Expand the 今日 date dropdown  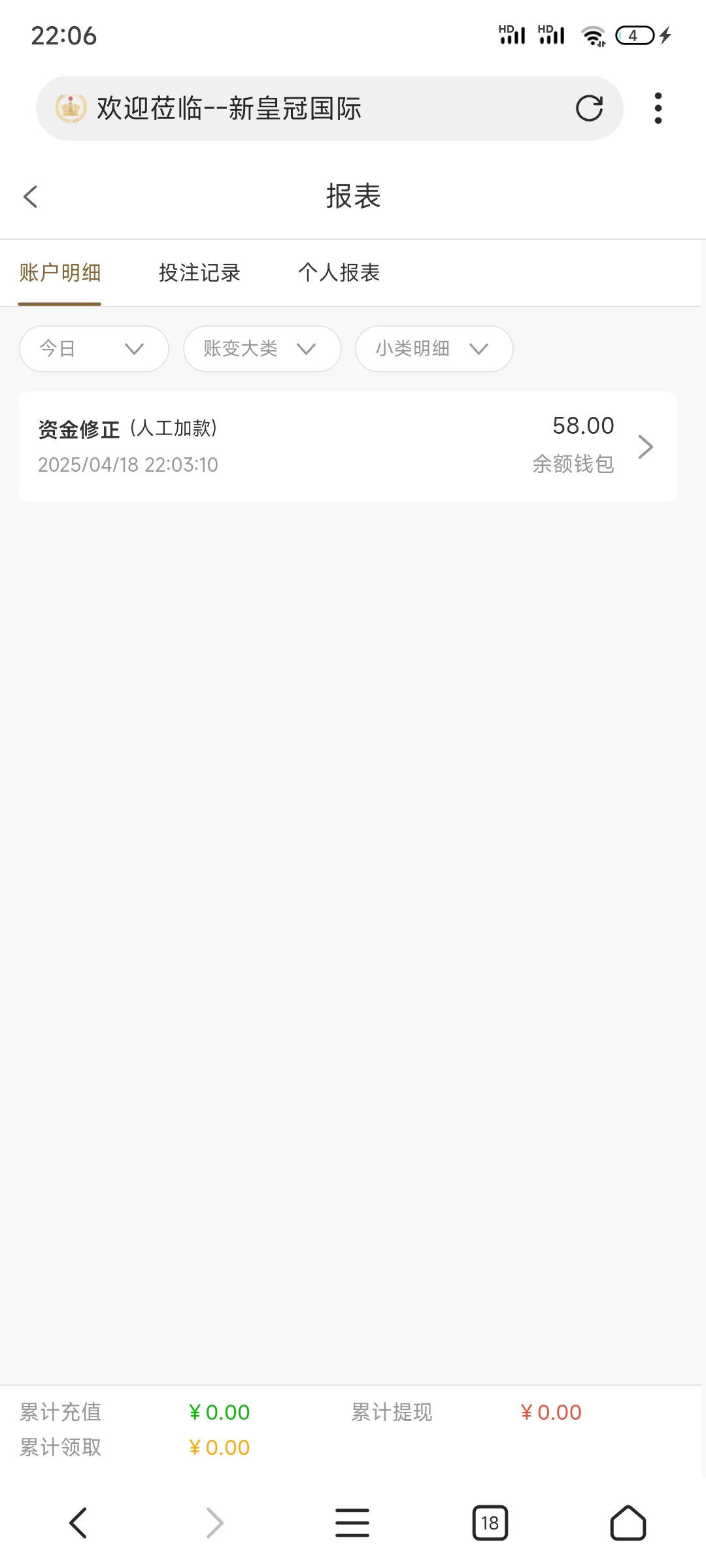(x=94, y=349)
